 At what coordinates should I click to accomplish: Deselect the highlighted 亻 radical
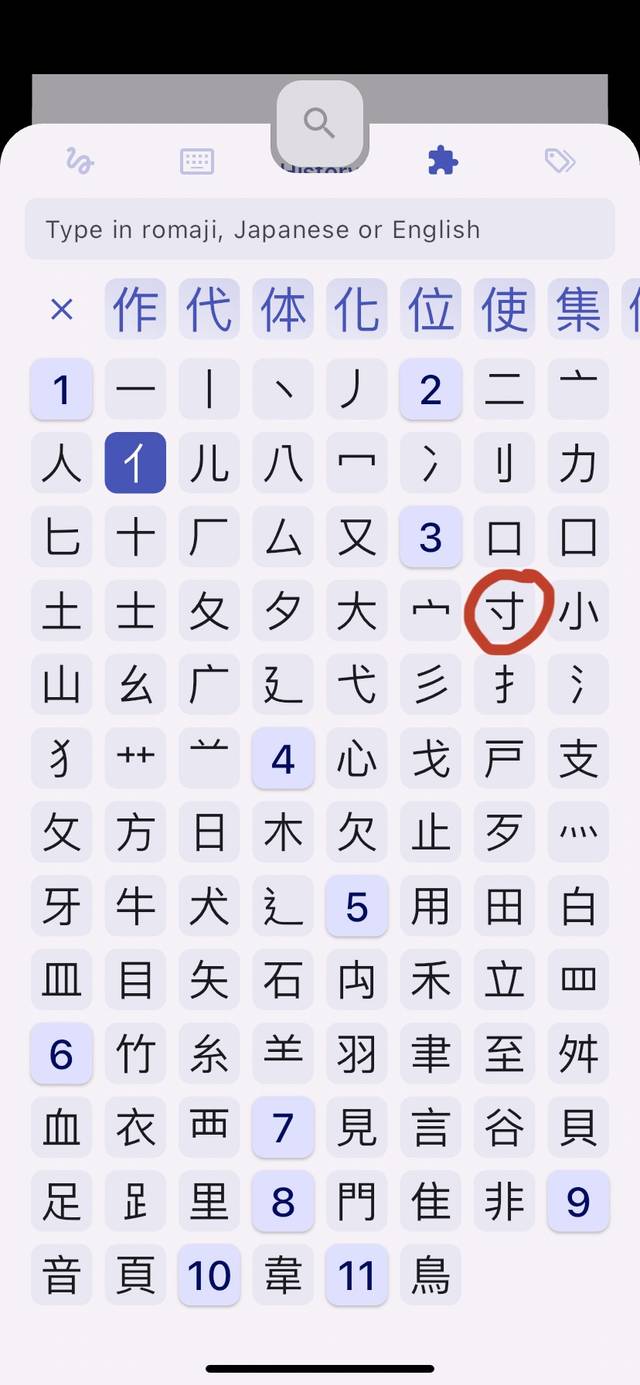(136, 463)
